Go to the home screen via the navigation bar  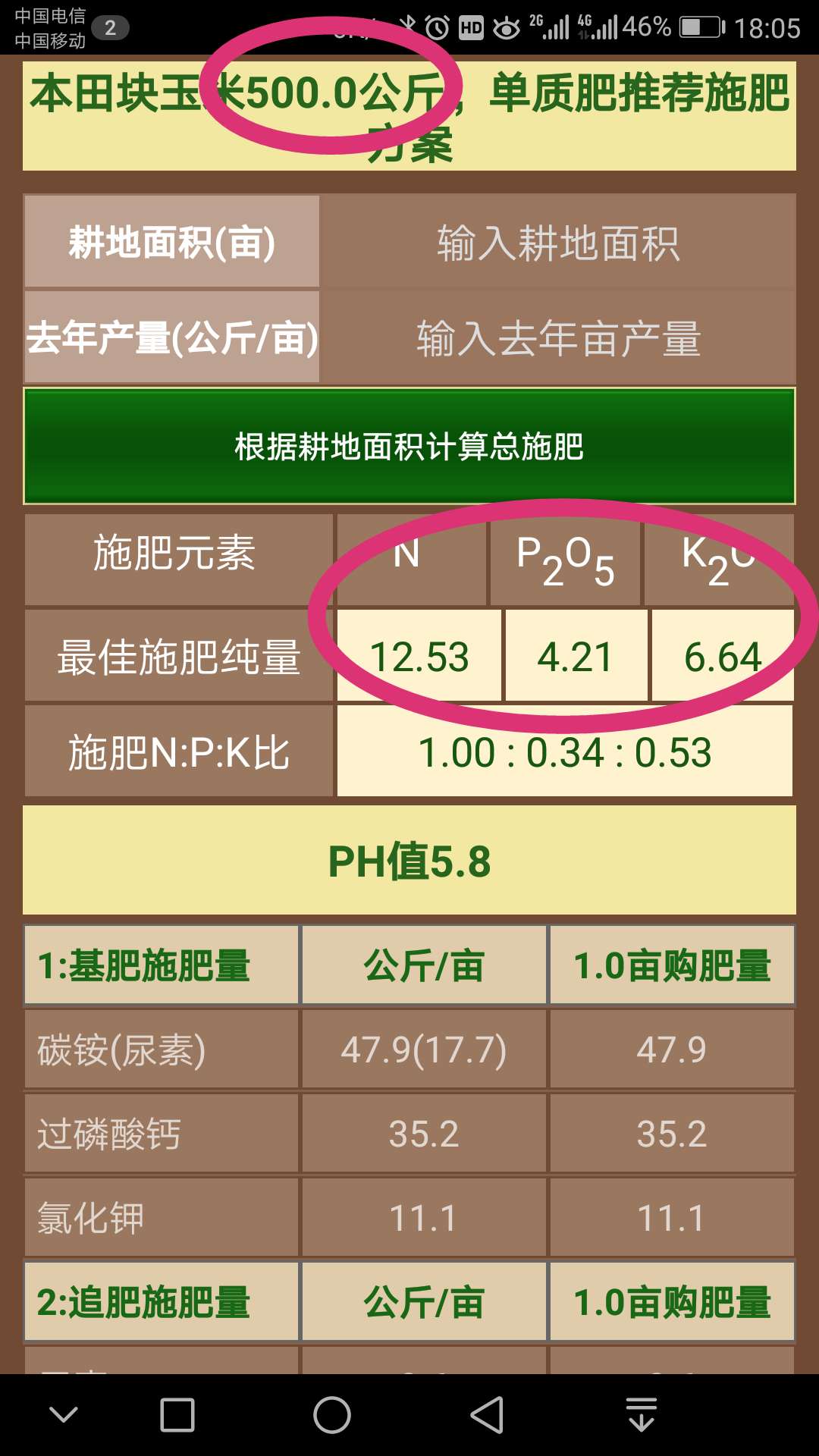click(x=332, y=1415)
